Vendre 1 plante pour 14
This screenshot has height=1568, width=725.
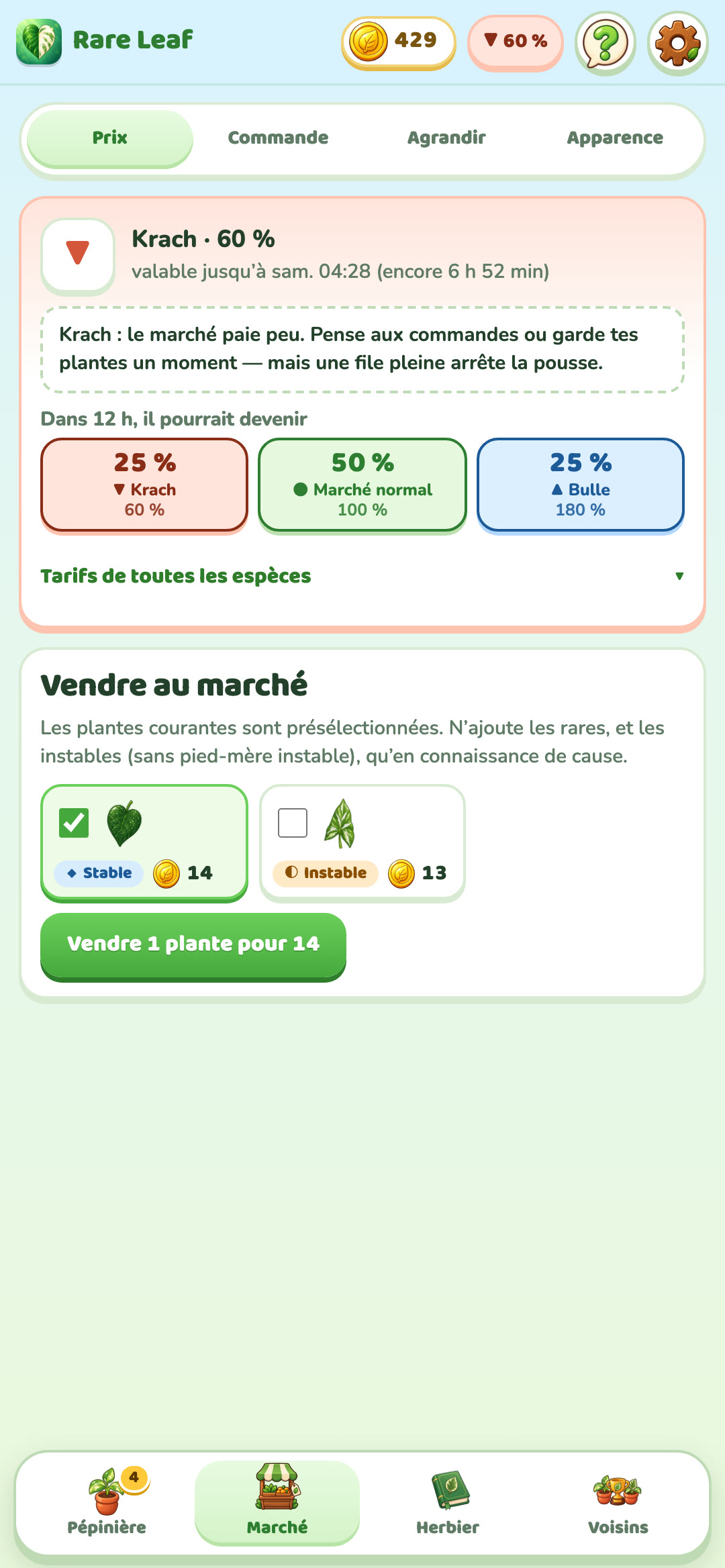click(193, 945)
